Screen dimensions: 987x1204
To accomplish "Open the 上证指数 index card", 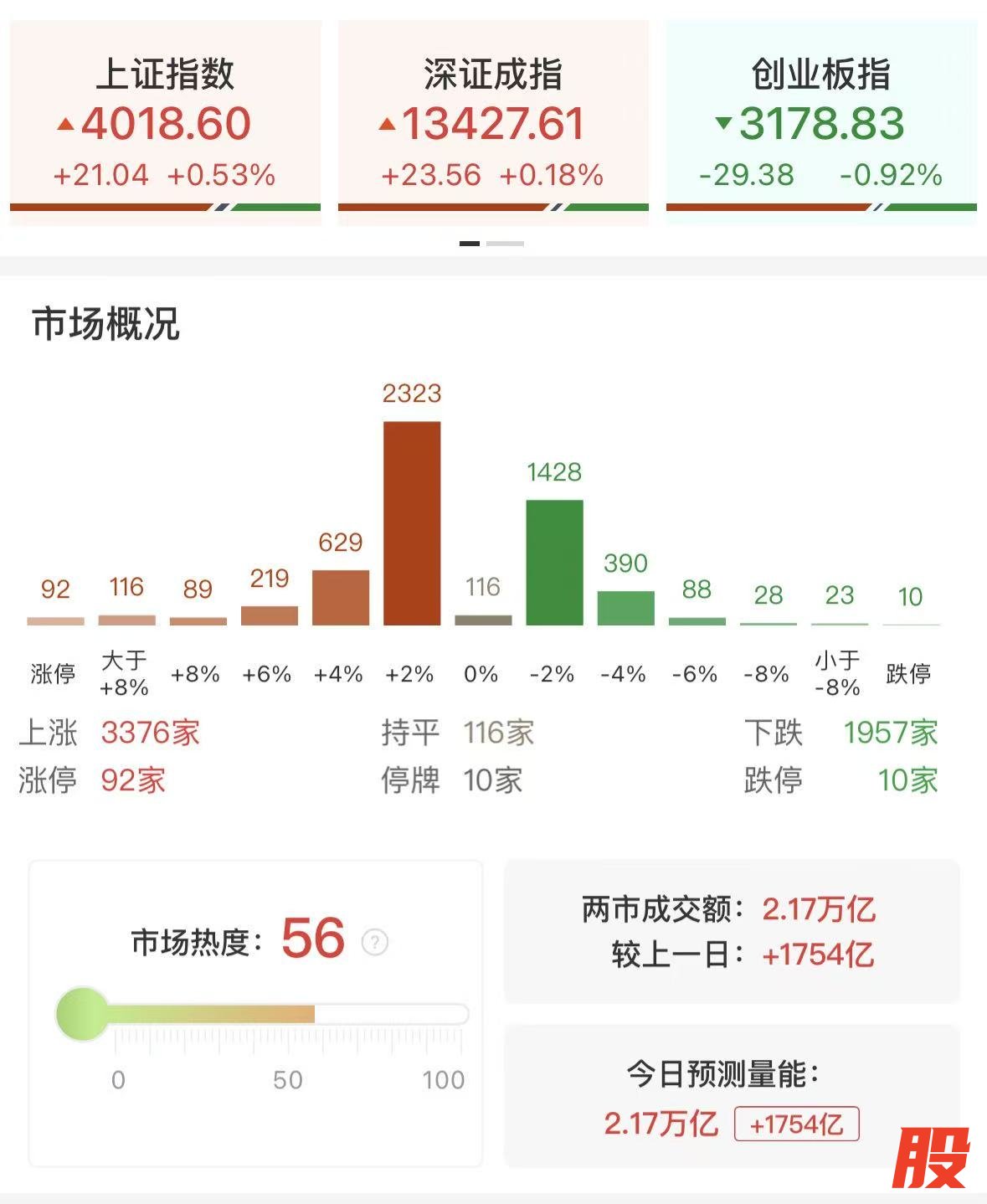I will pos(165,122).
